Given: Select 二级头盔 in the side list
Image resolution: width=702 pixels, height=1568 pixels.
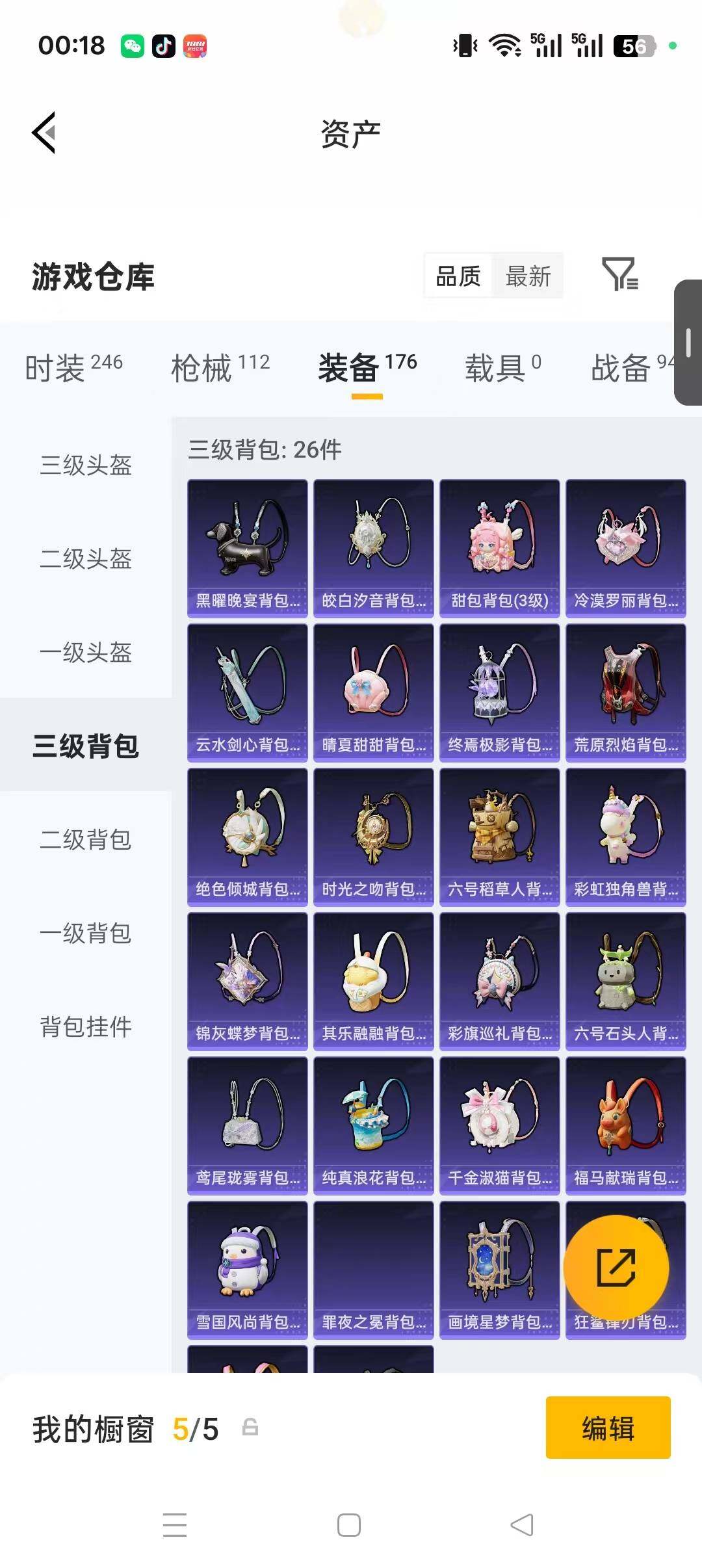Looking at the screenshot, I should click(x=86, y=559).
